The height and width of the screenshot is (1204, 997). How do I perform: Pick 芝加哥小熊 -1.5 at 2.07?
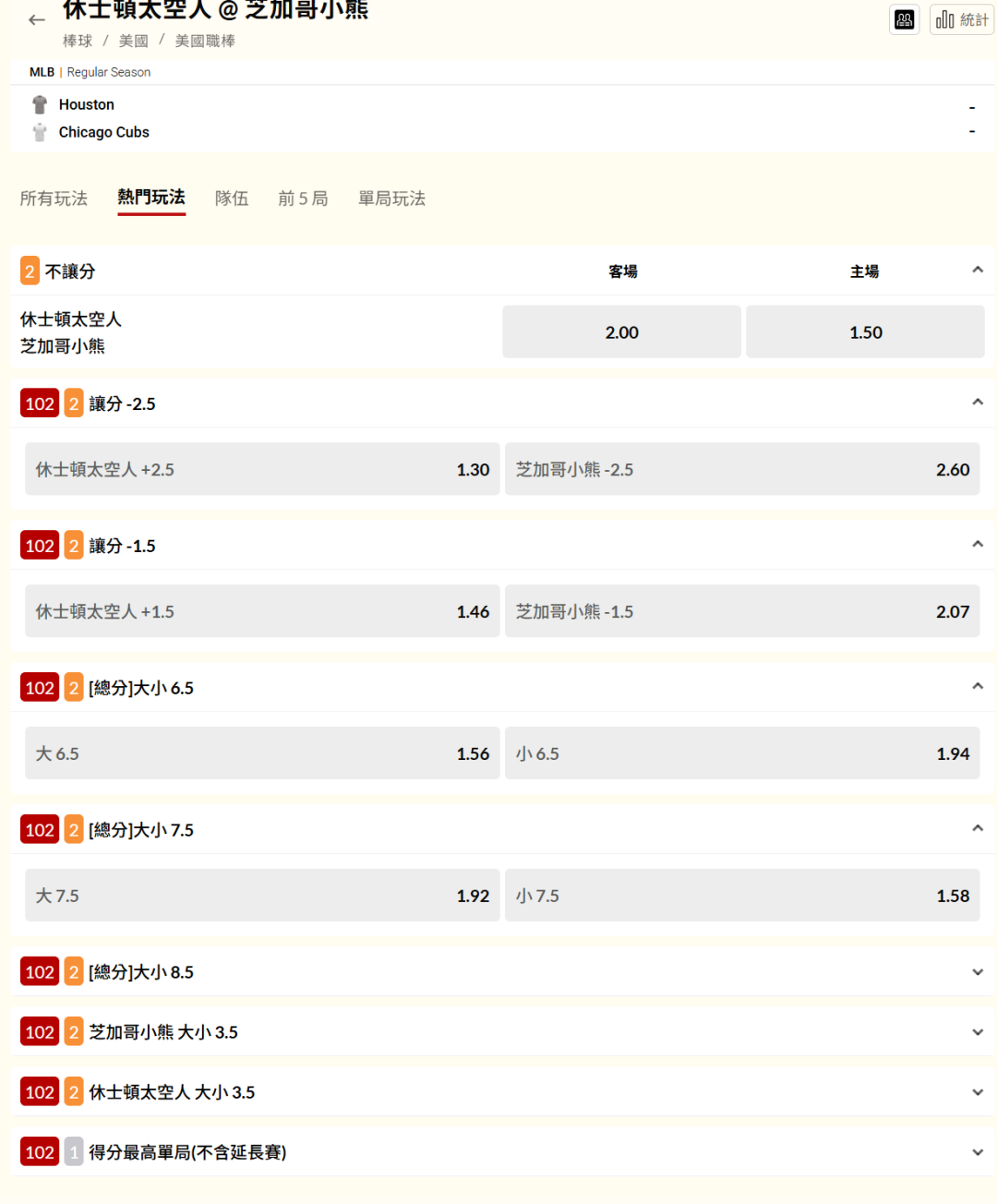(x=742, y=611)
